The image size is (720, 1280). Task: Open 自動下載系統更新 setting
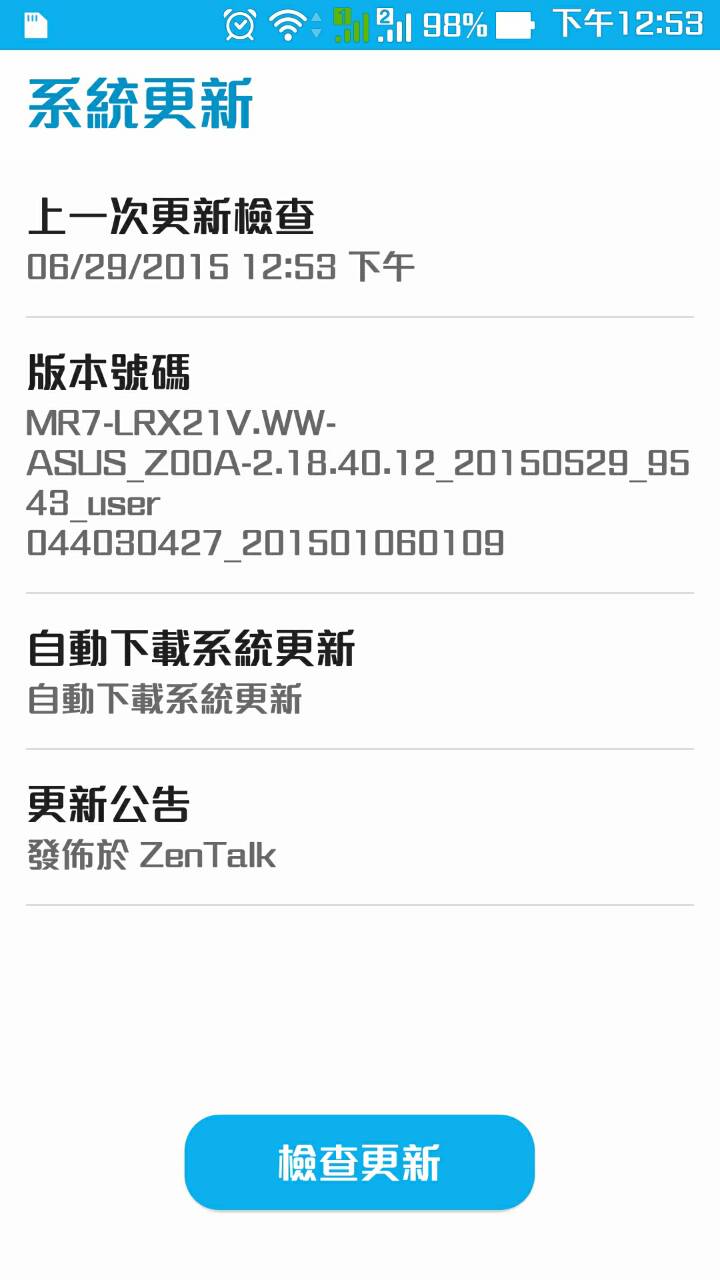click(359, 671)
